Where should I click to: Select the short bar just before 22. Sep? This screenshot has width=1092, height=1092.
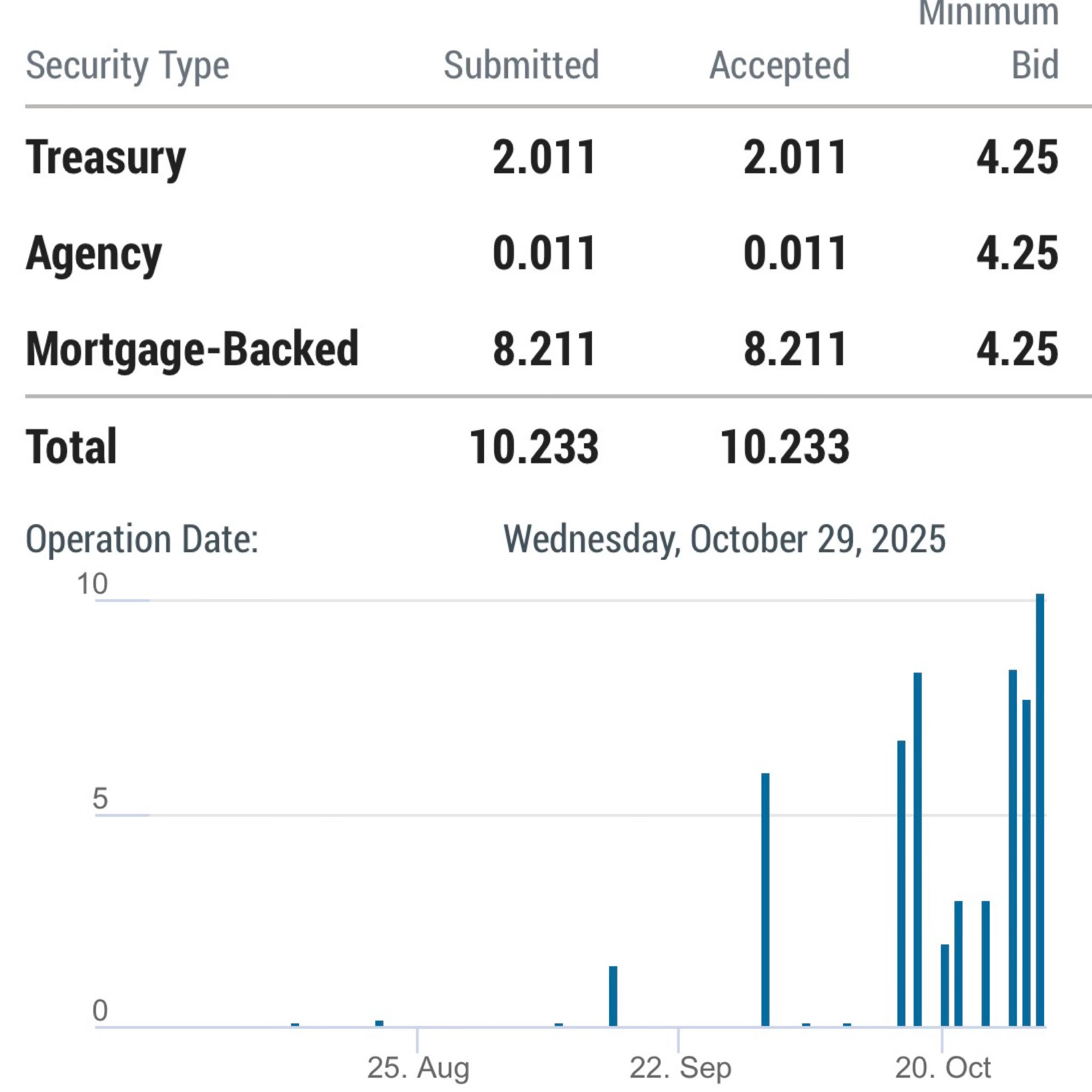[613, 998]
